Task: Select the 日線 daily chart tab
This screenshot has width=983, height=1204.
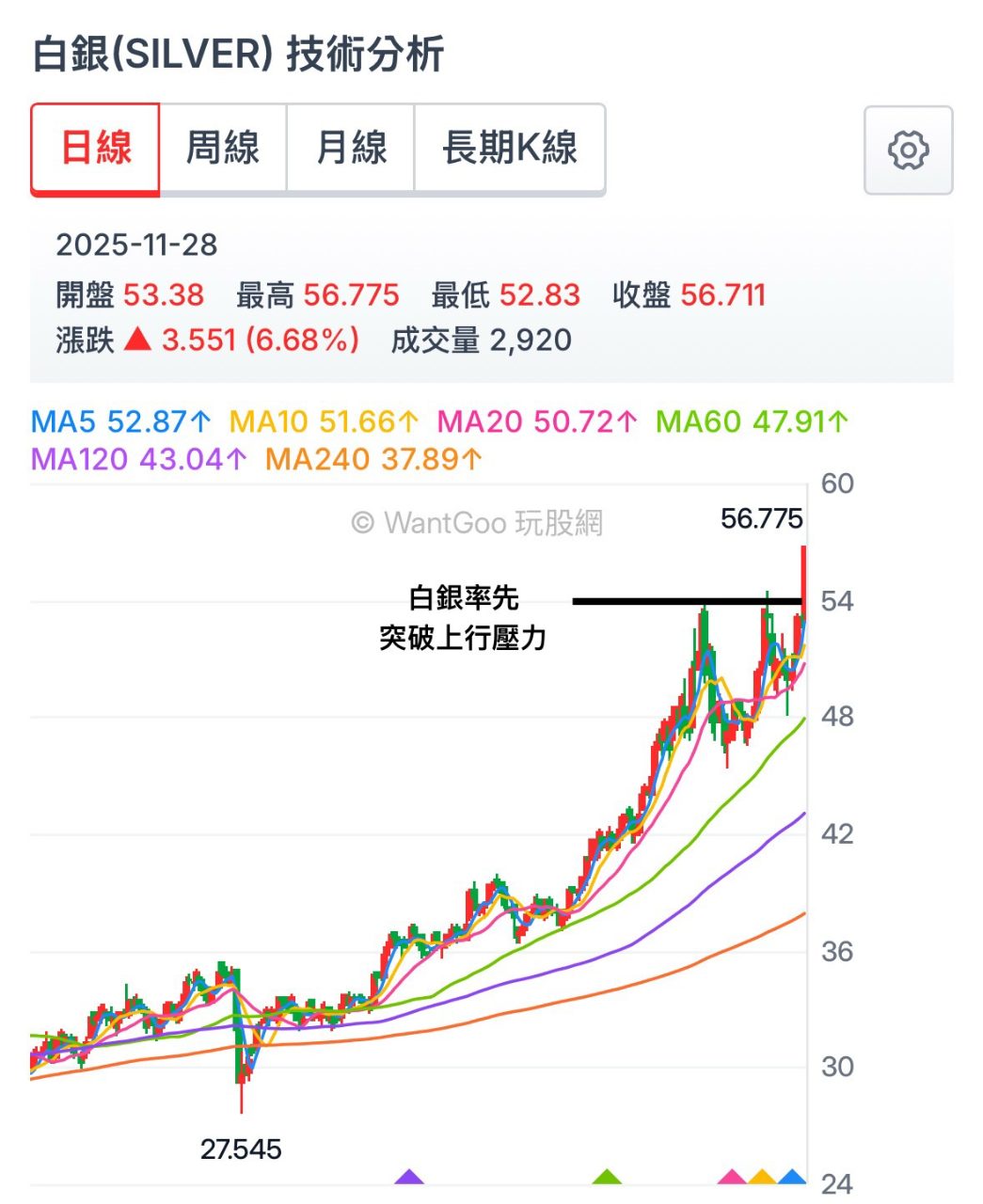Action: coord(95,149)
